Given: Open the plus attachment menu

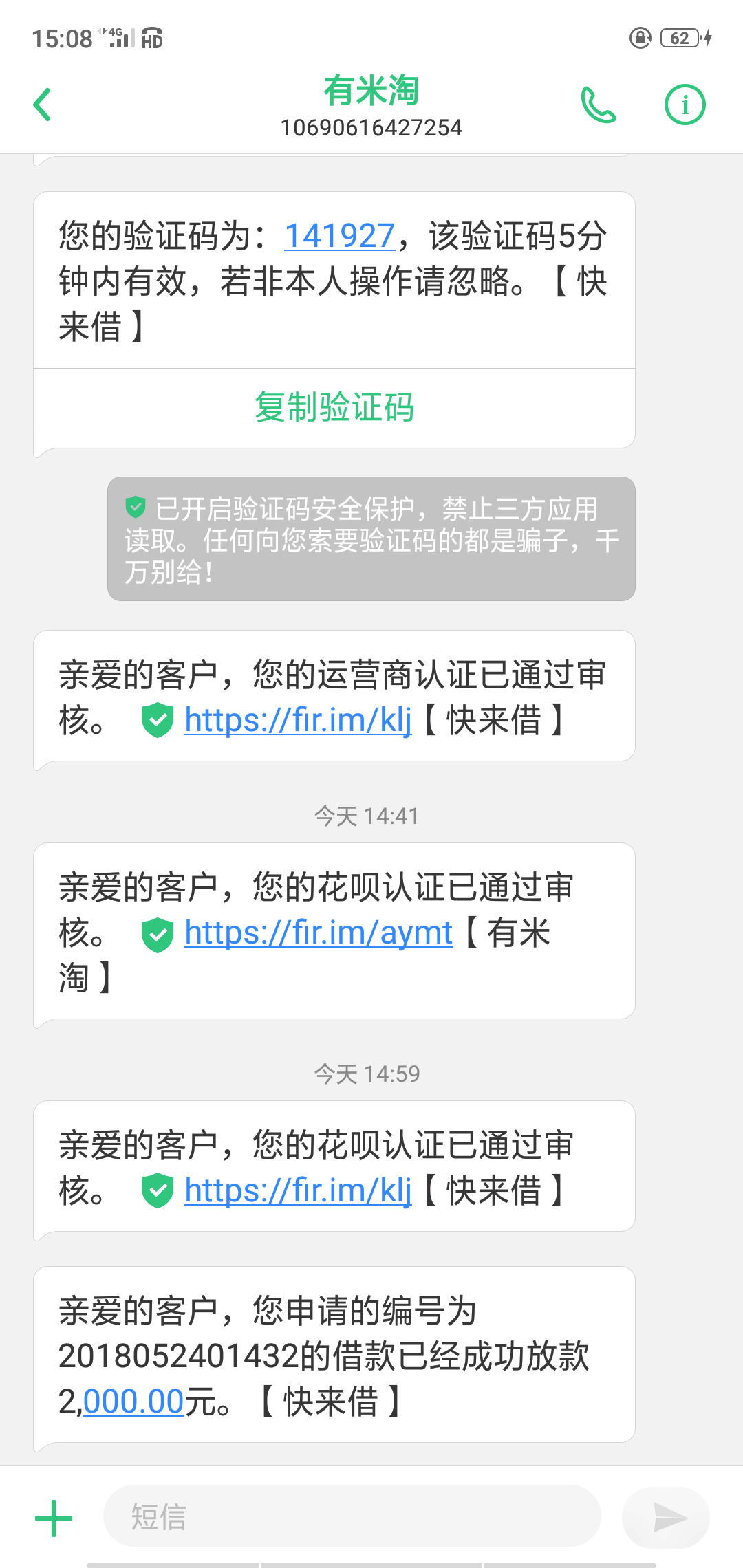Looking at the screenshot, I should 54,1518.
